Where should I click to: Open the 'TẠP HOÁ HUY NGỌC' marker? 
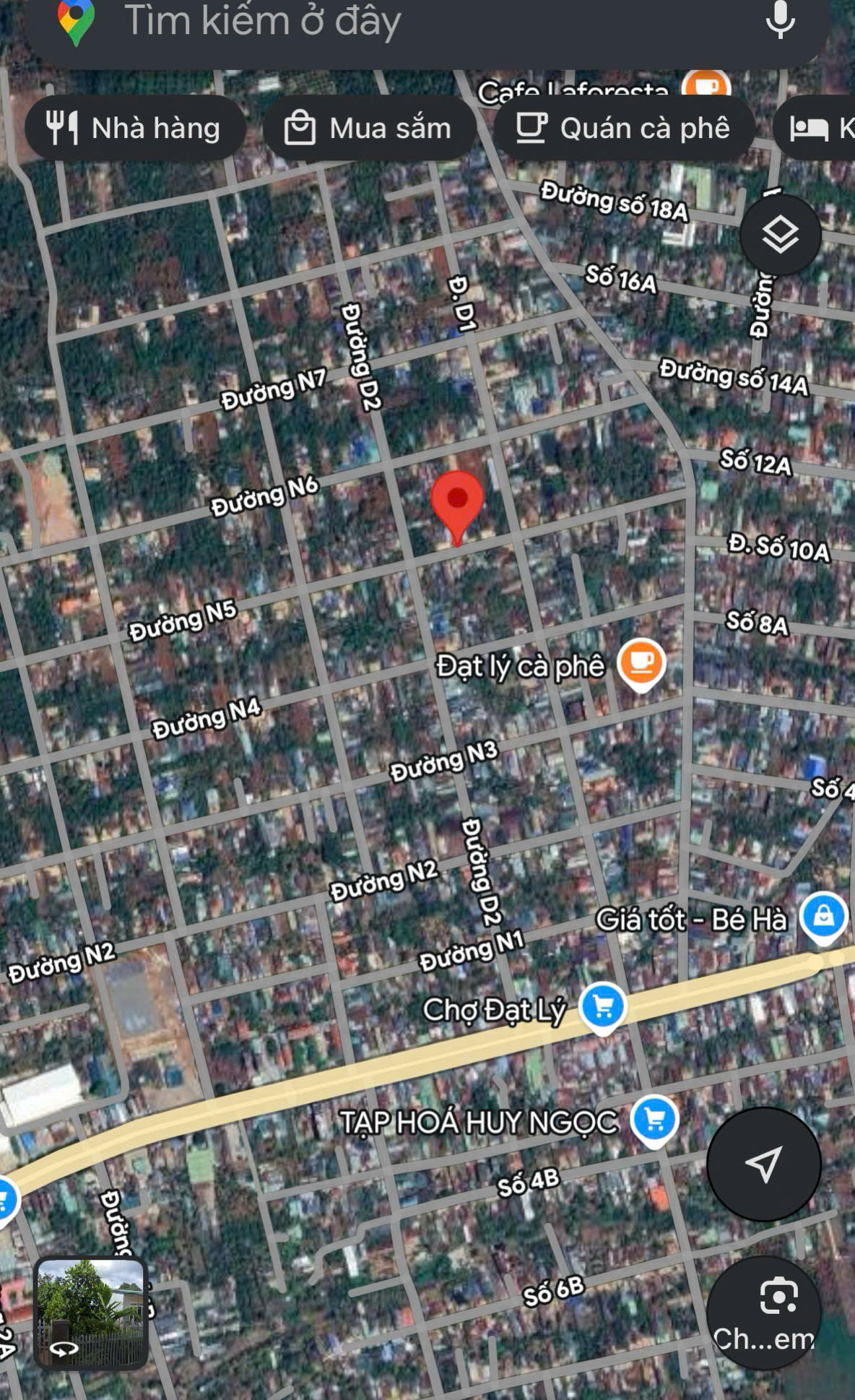click(654, 1120)
